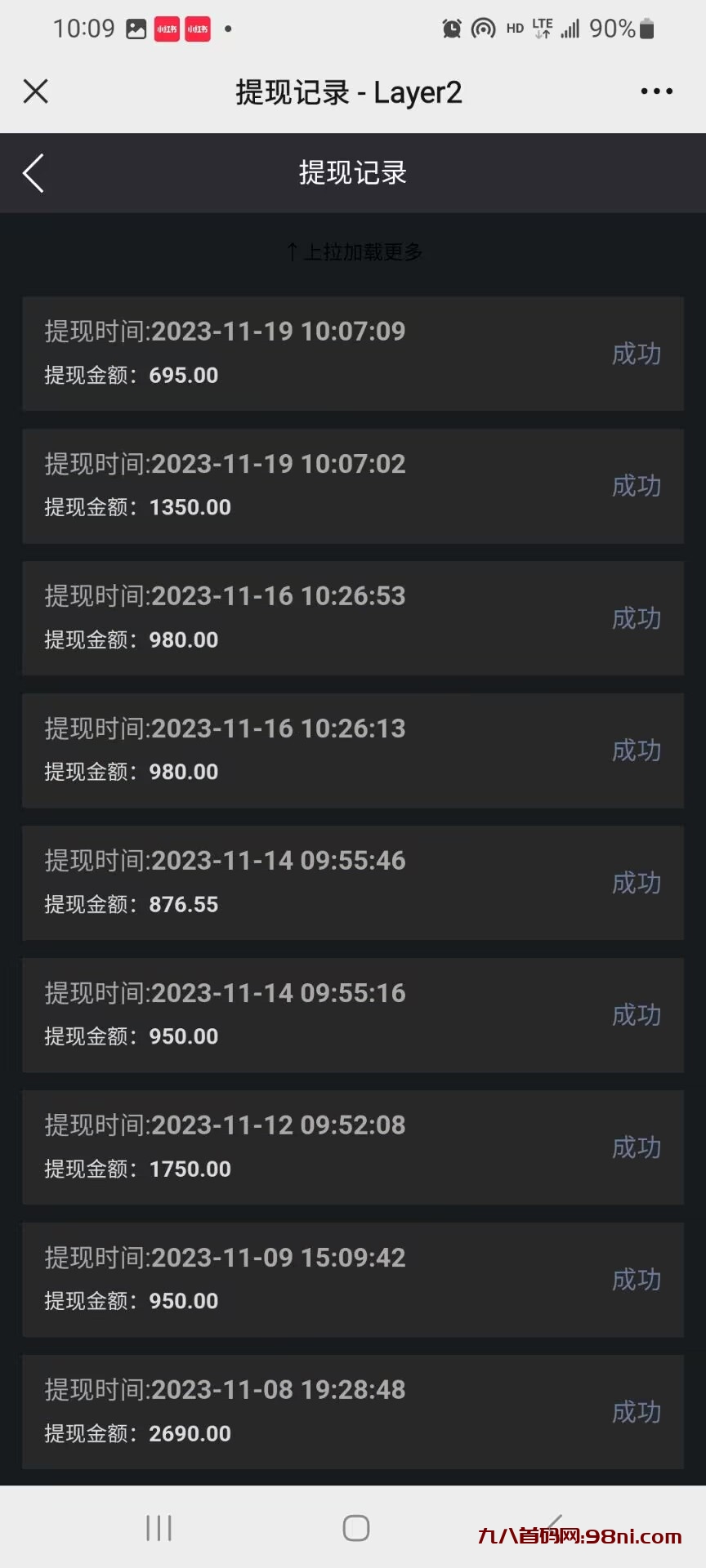This screenshot has width=706, height=1568.
Task: Tap the alarm clock status bar icon
Action: 451,27
